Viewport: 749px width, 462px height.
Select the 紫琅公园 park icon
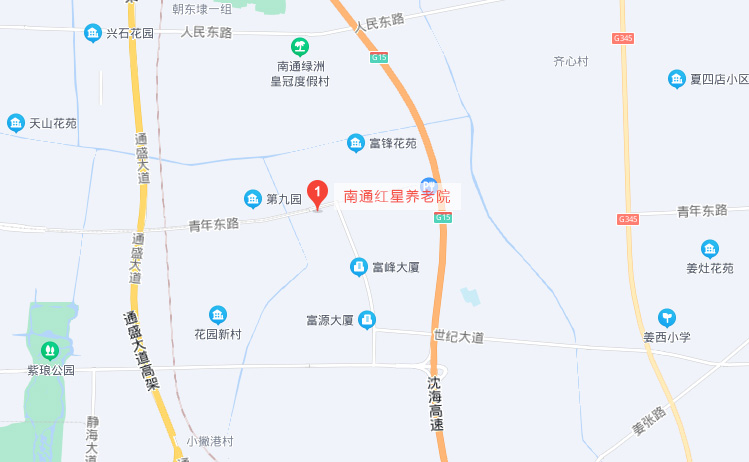(49, 351)
